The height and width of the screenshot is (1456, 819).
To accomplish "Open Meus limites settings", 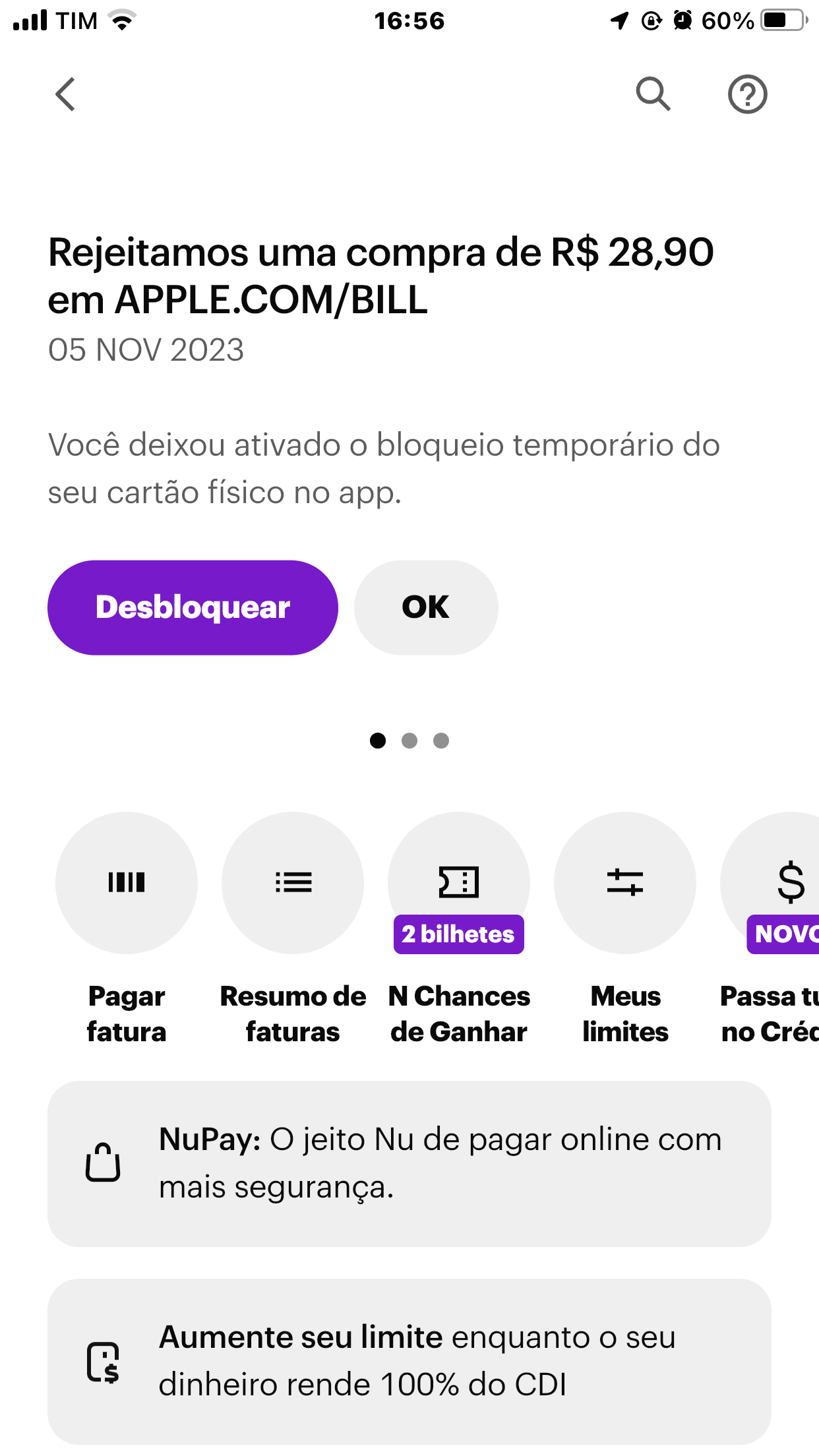I will (625, 882).
